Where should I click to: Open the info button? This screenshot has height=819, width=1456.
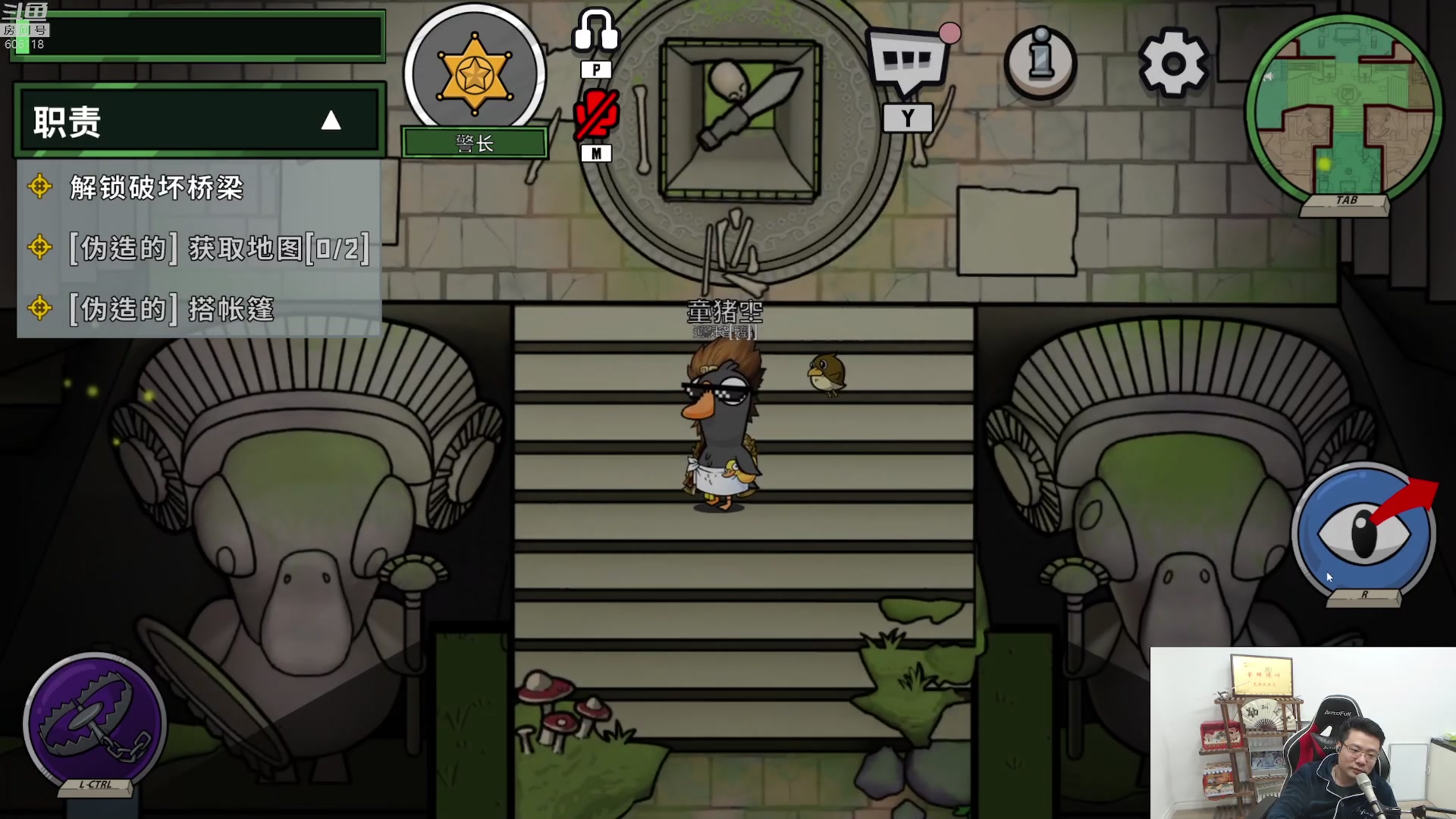(x=1040, y=62)
